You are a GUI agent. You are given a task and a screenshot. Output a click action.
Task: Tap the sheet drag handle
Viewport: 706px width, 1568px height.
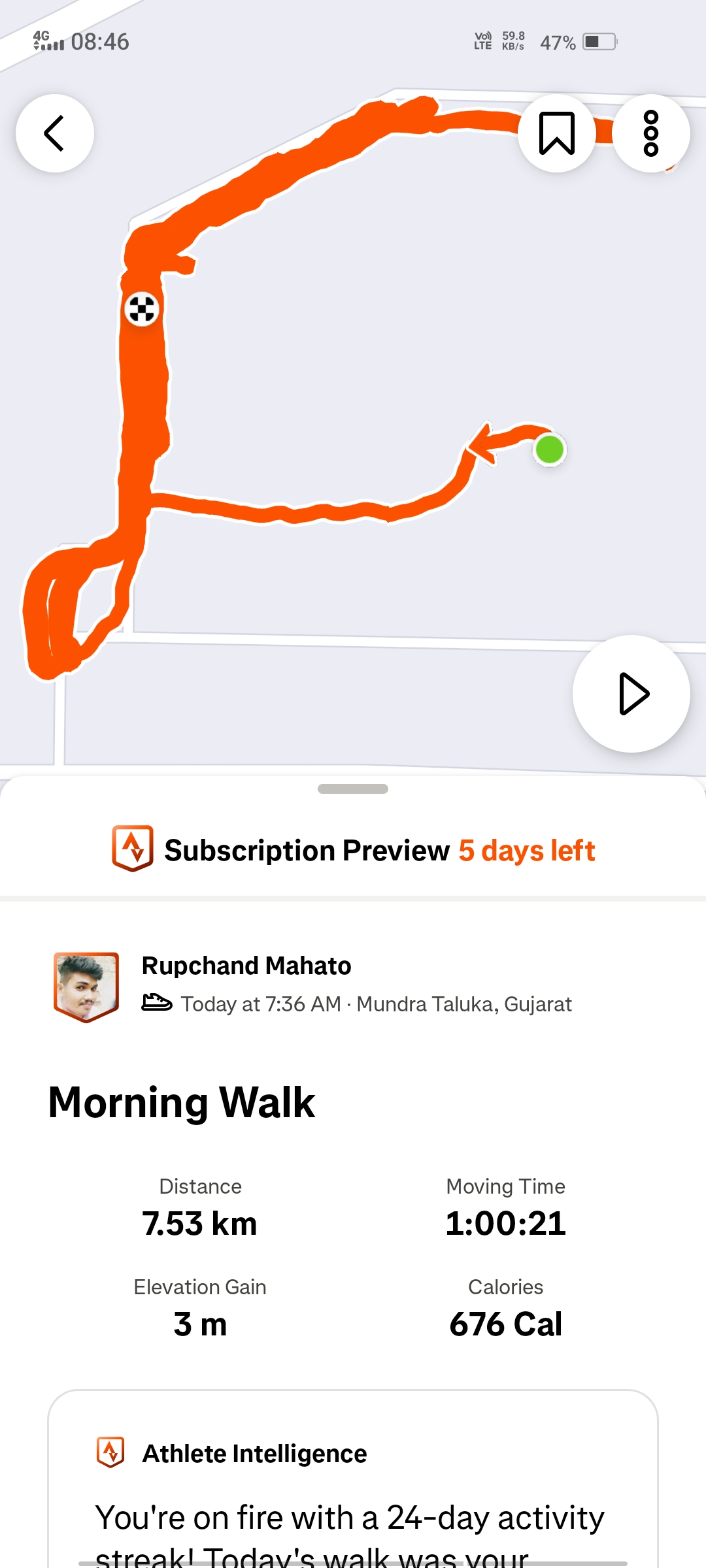353,789
